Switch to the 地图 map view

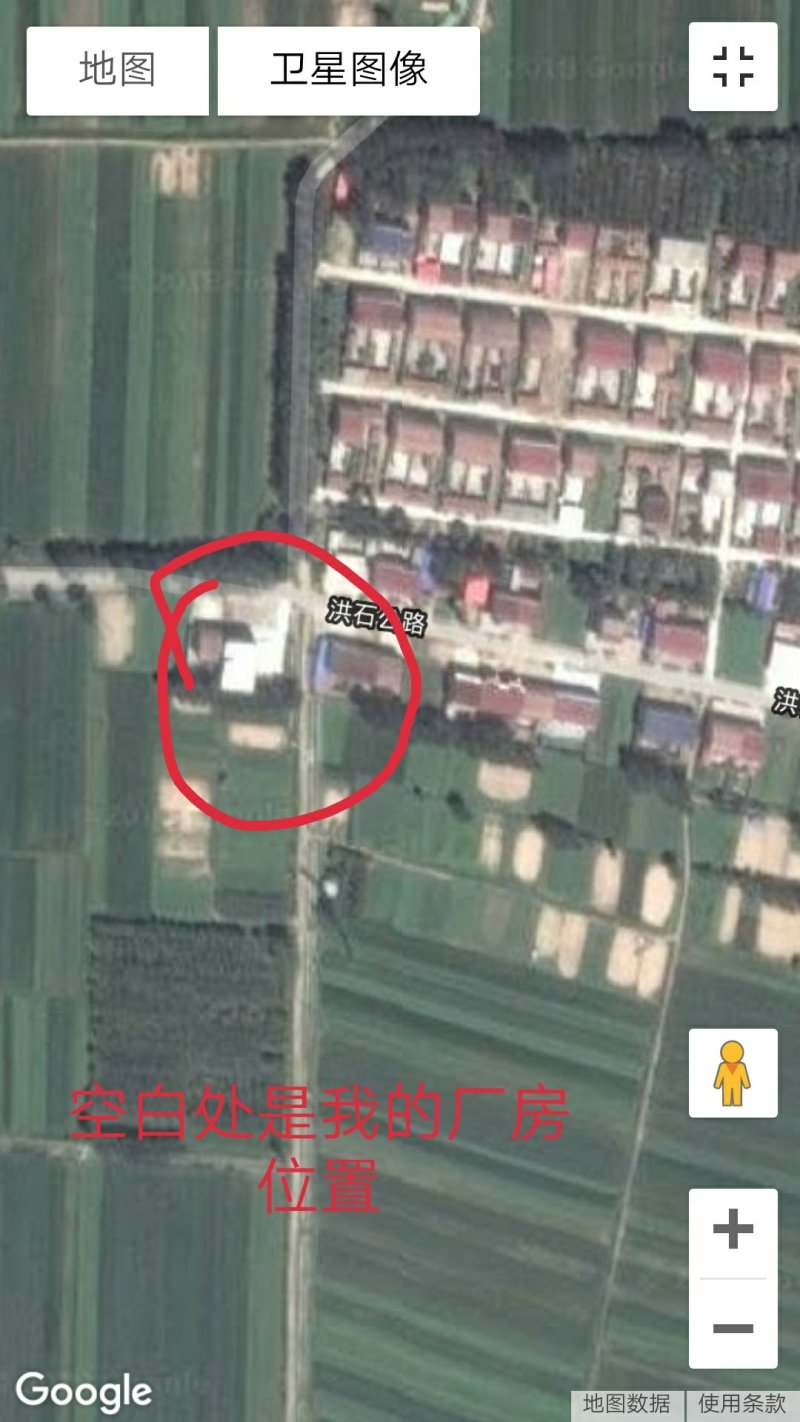click(118, 70)
